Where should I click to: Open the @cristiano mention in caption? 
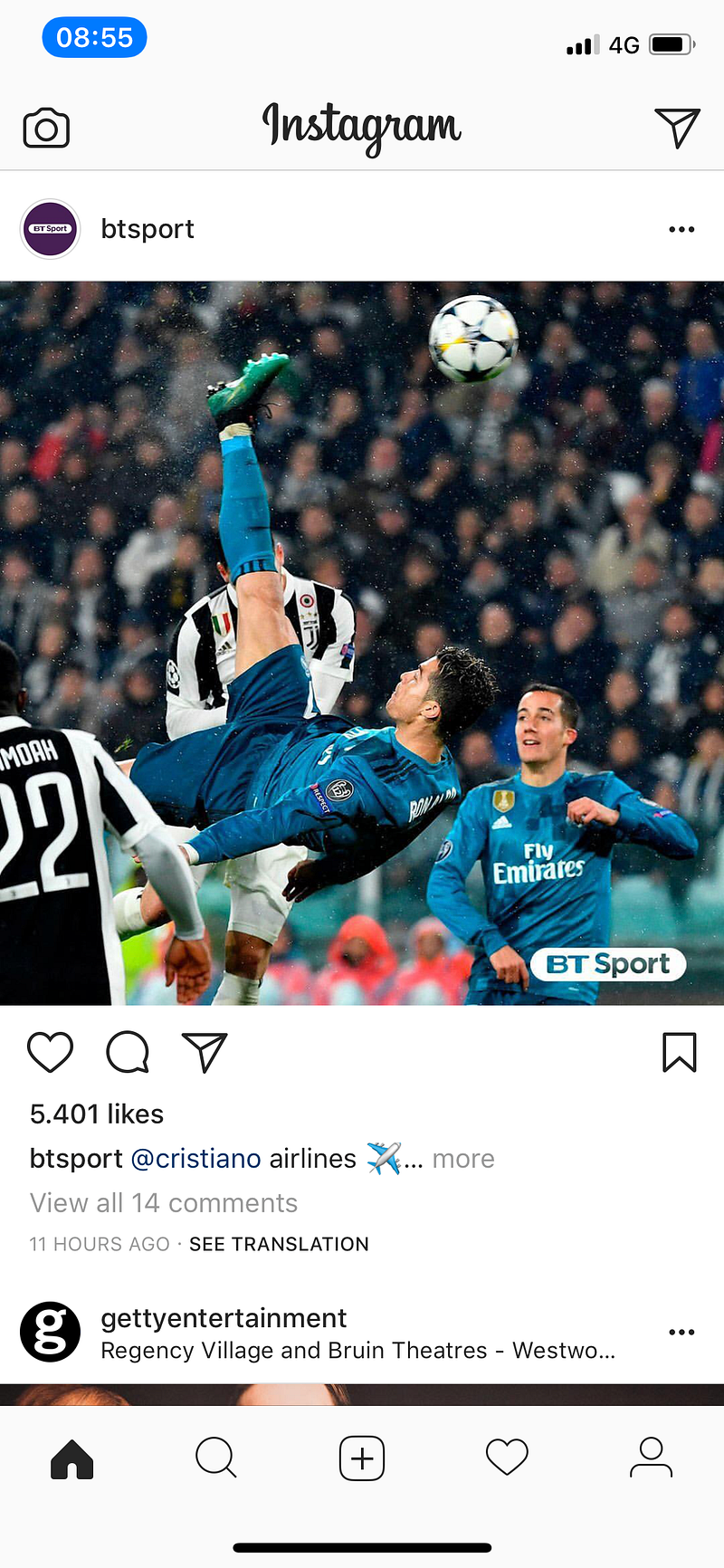point(196,1159)
